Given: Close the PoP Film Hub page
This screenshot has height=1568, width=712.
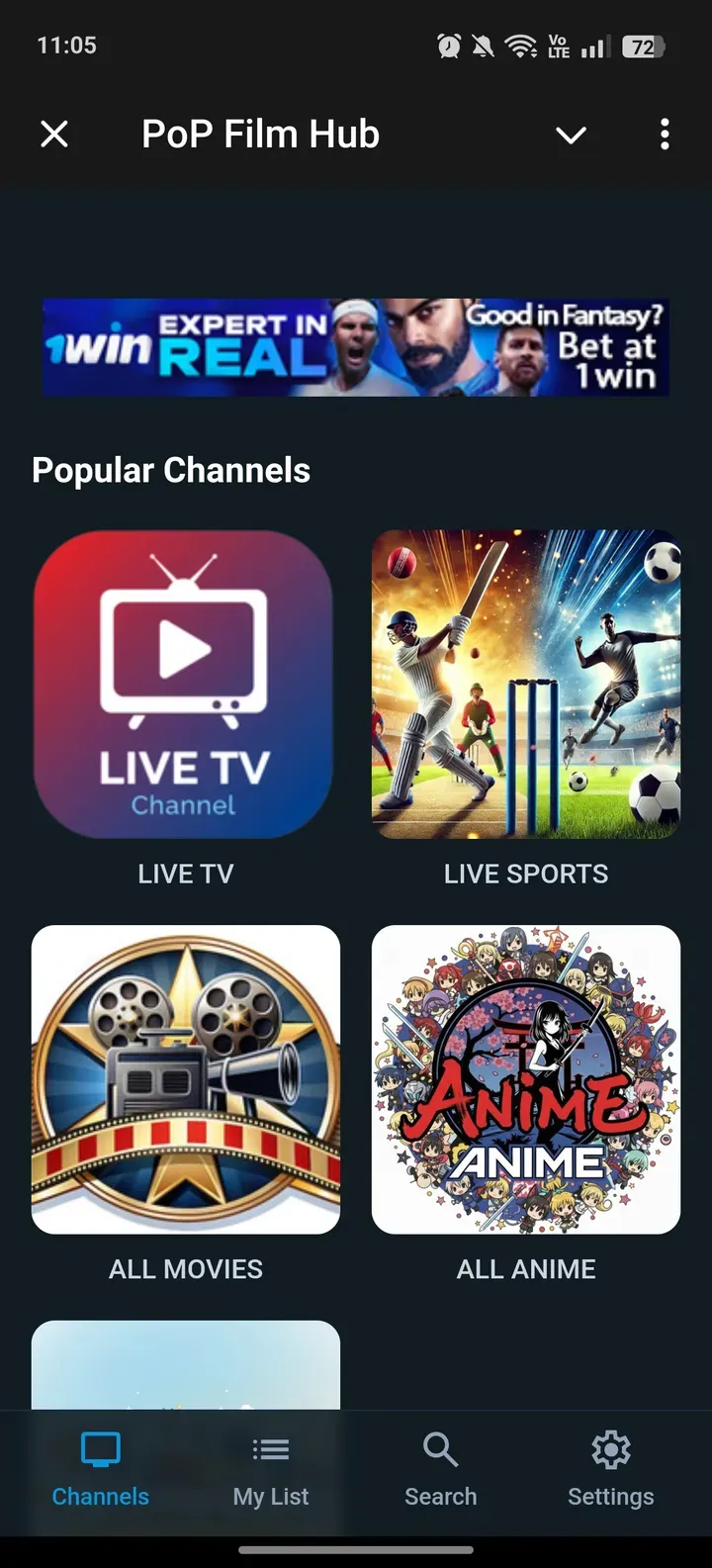Looking at the screenshot, I should [54, 135].
